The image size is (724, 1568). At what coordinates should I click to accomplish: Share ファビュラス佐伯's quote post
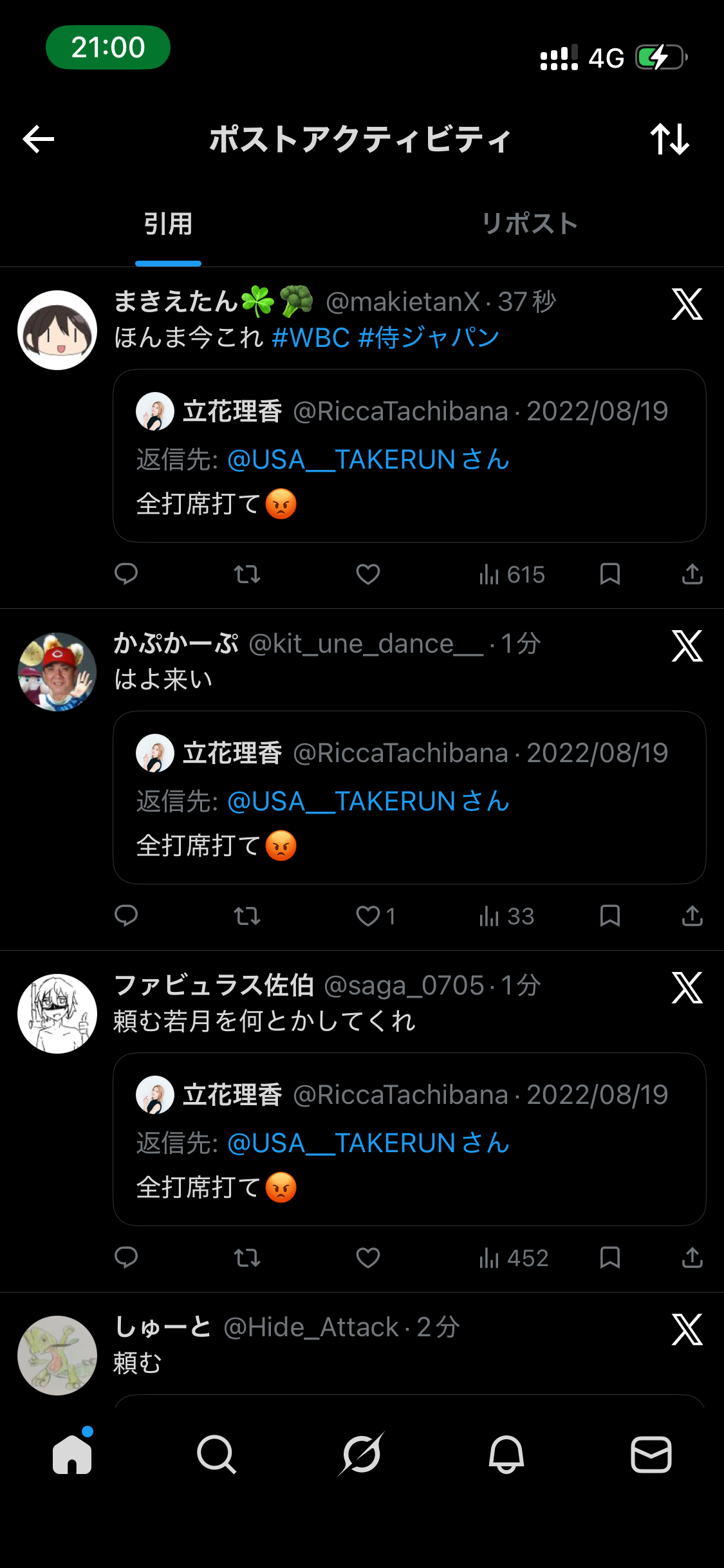click(692, 1258)
